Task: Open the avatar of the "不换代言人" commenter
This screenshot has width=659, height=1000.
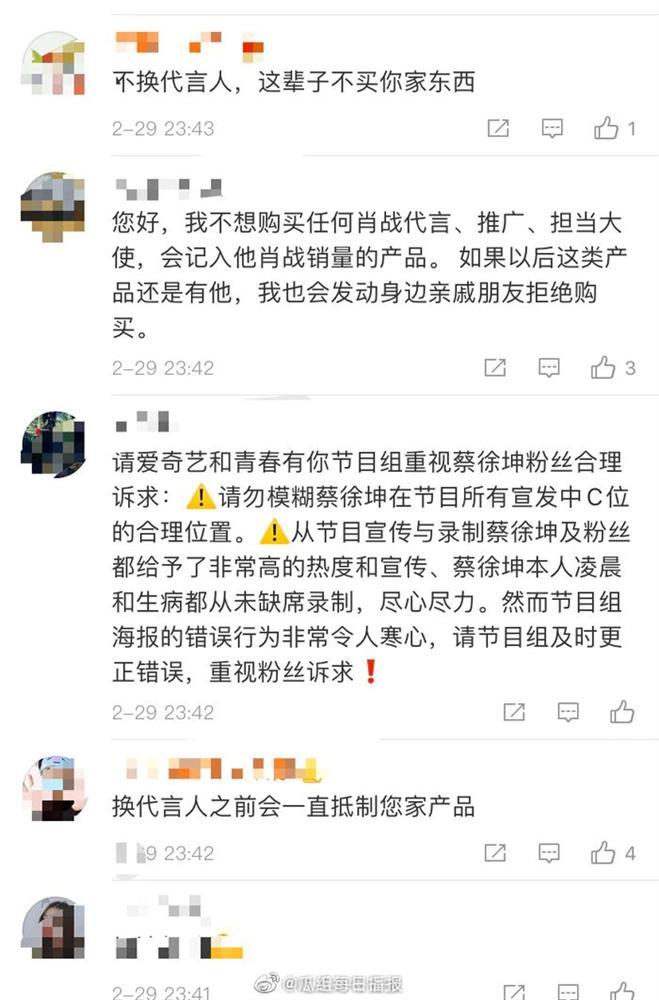Action: point(52,61)
